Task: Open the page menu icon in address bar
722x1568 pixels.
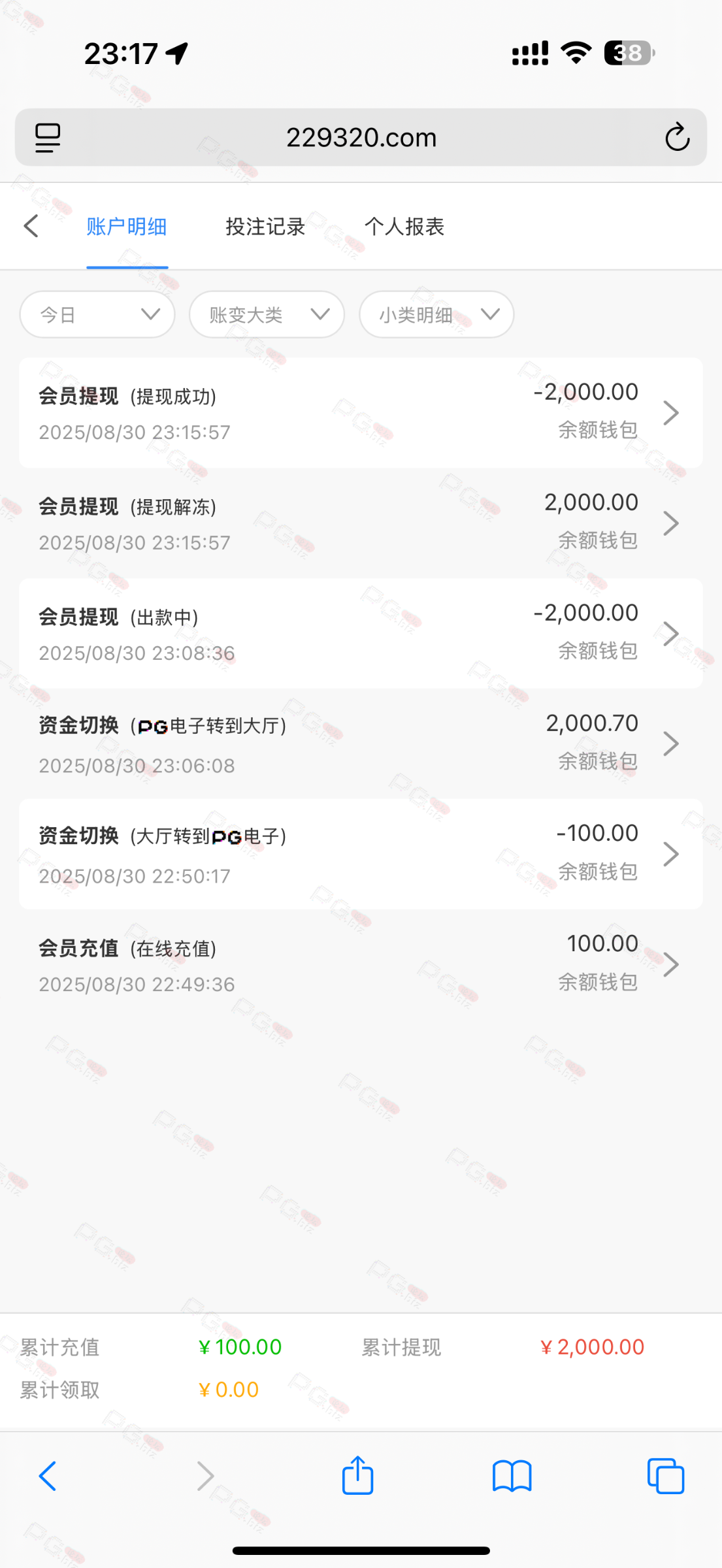Action: (x=48, y=137)
